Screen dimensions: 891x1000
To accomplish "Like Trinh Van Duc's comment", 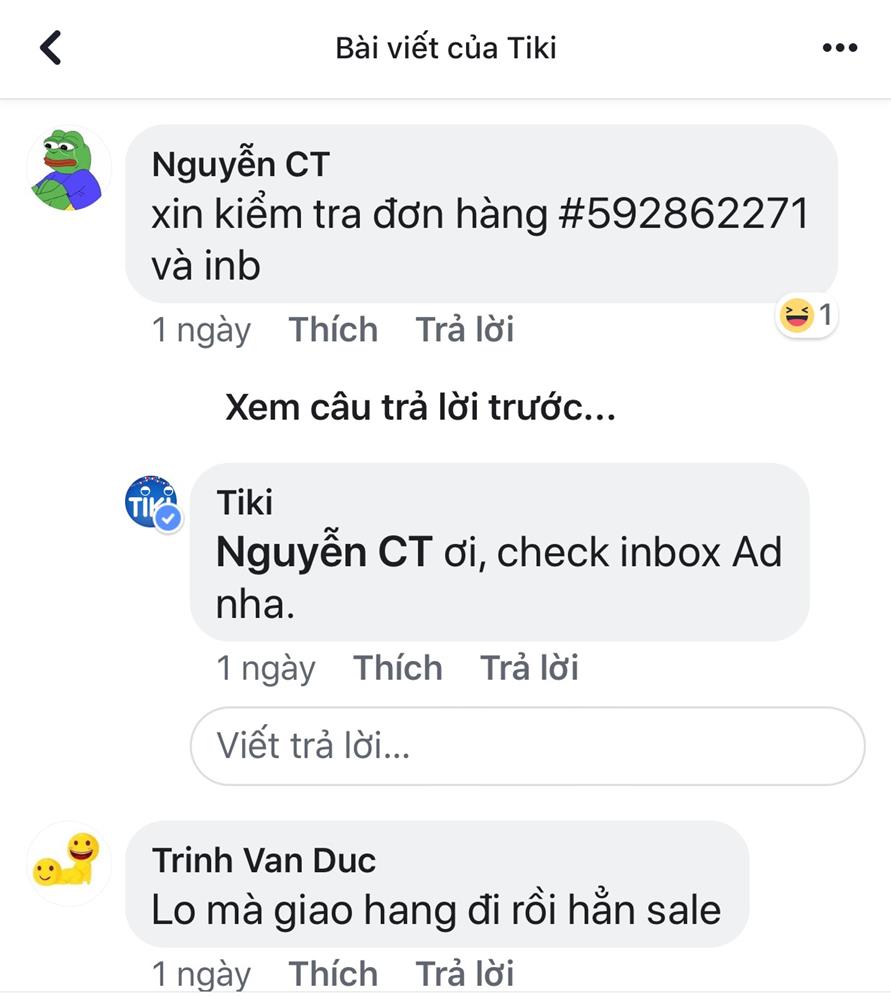I will coord(333,974).
